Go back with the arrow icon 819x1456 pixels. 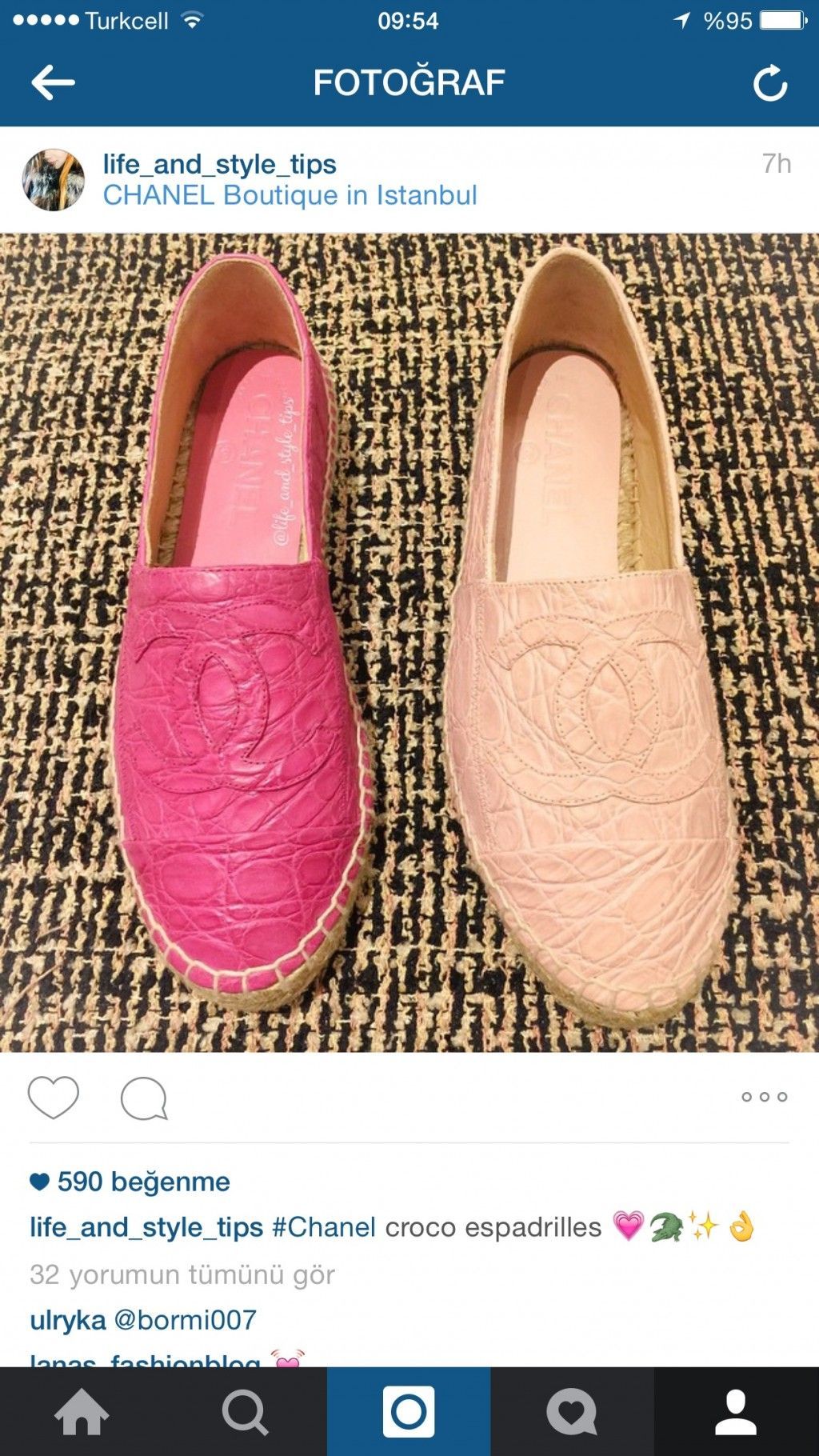[53, 82]
